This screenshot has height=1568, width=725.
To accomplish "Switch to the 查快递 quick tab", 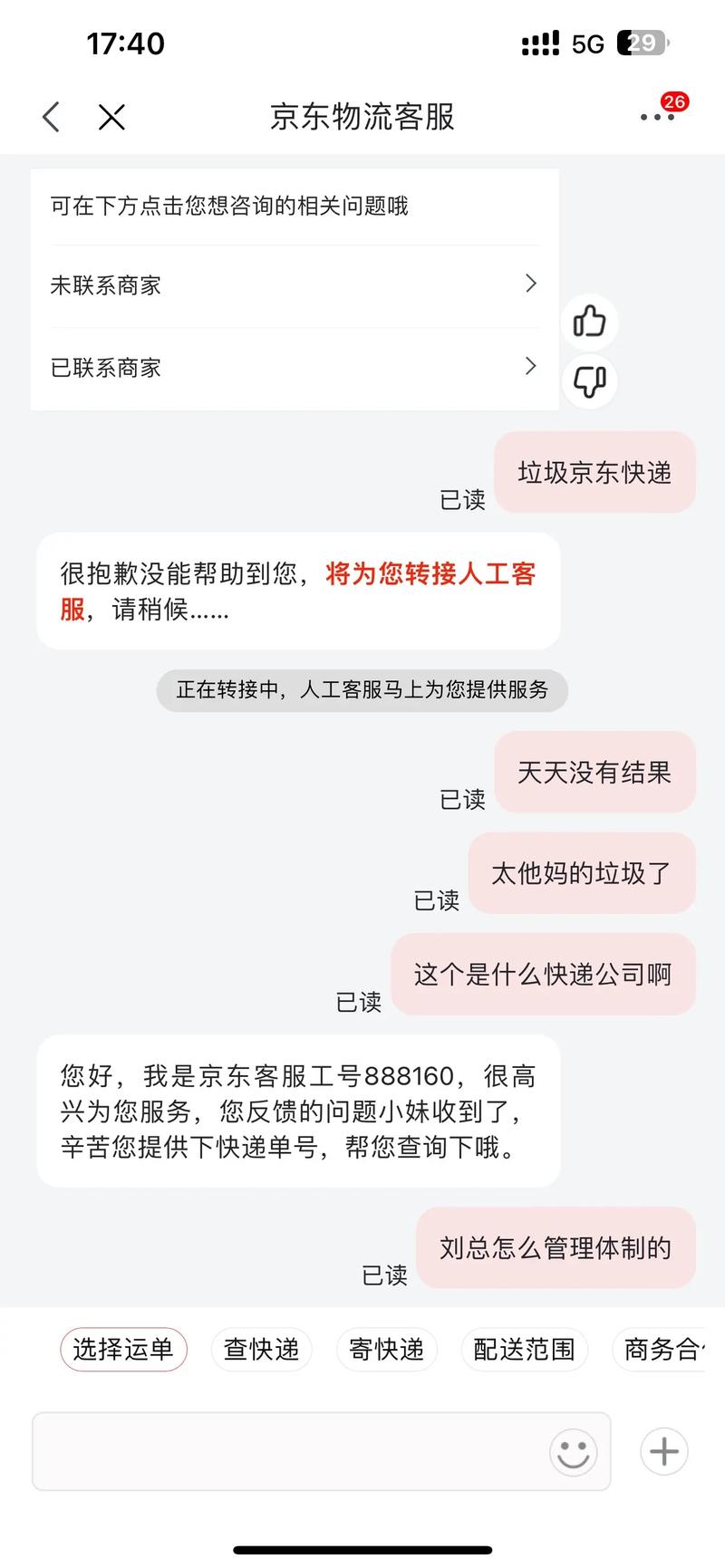I will [x=261, y=1350].
